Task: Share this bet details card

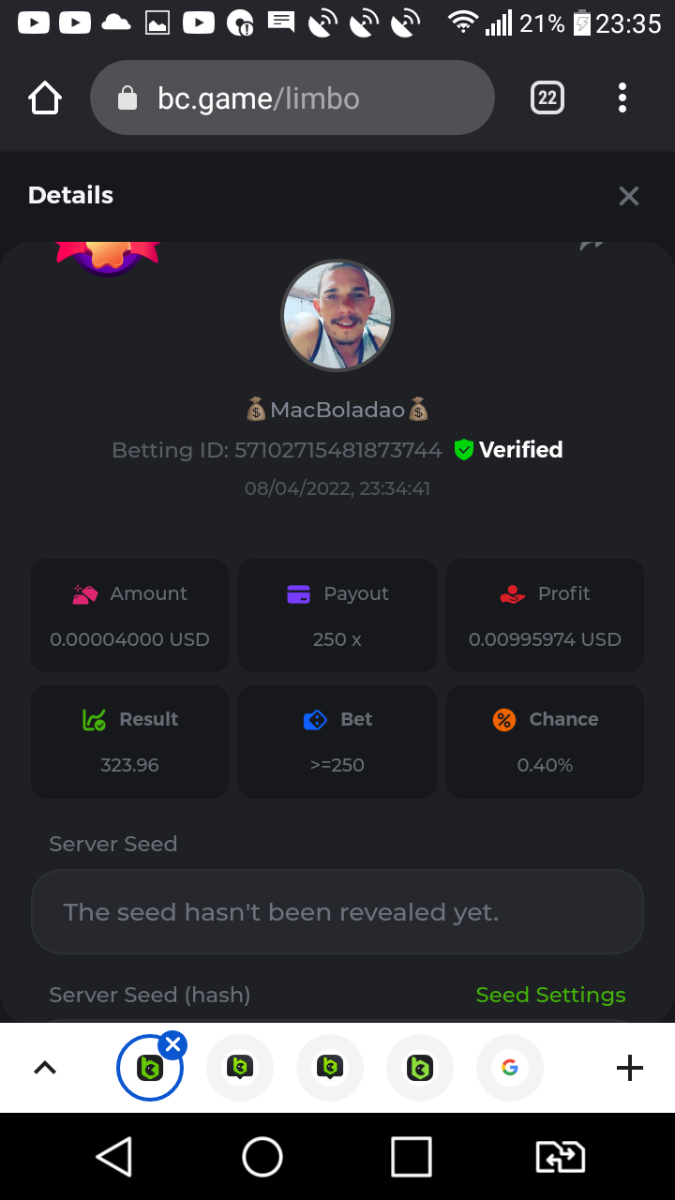Action: [x=592, y=245]
